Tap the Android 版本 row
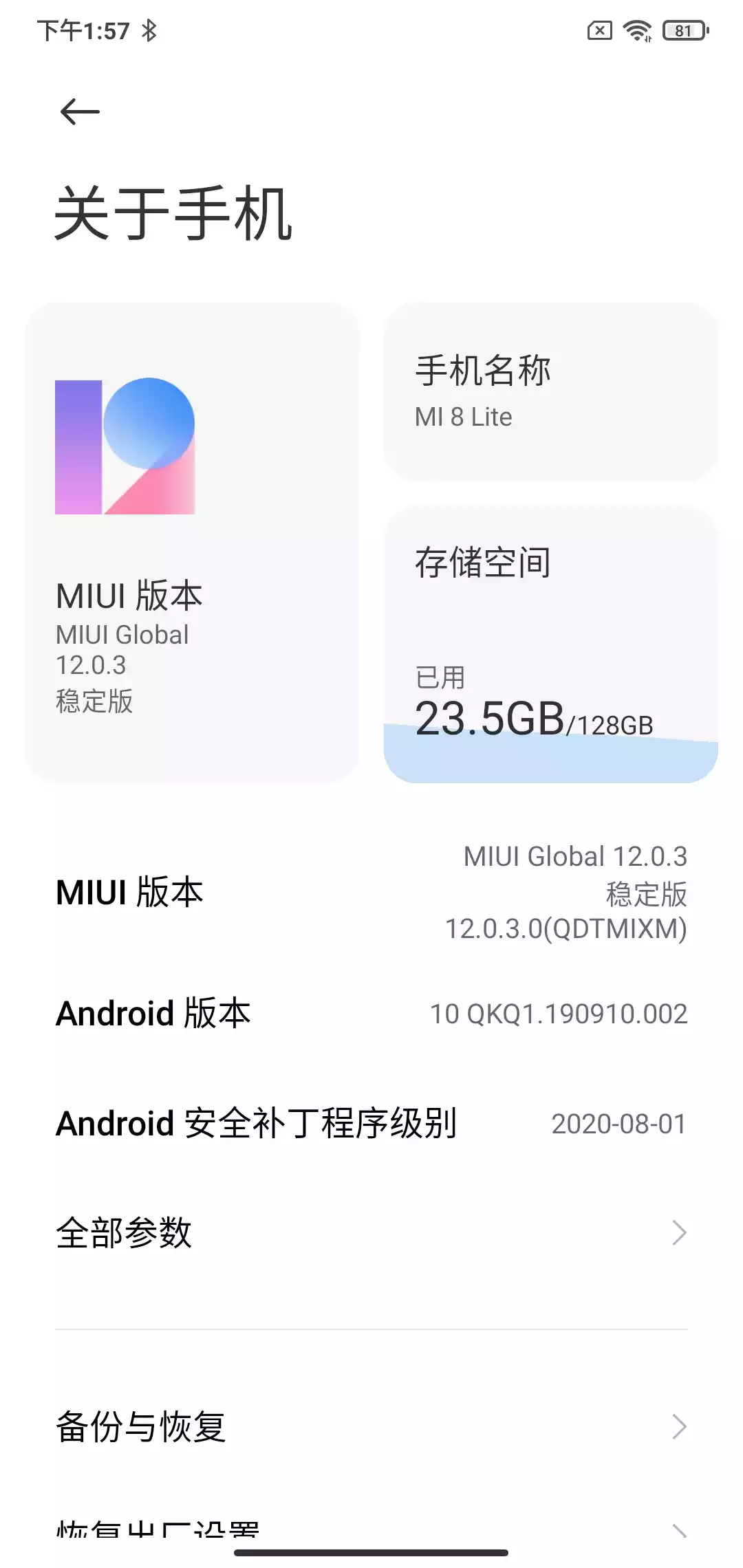Image resolution: width=743 pixels, height=1568 pixels. click(371, 1014)
